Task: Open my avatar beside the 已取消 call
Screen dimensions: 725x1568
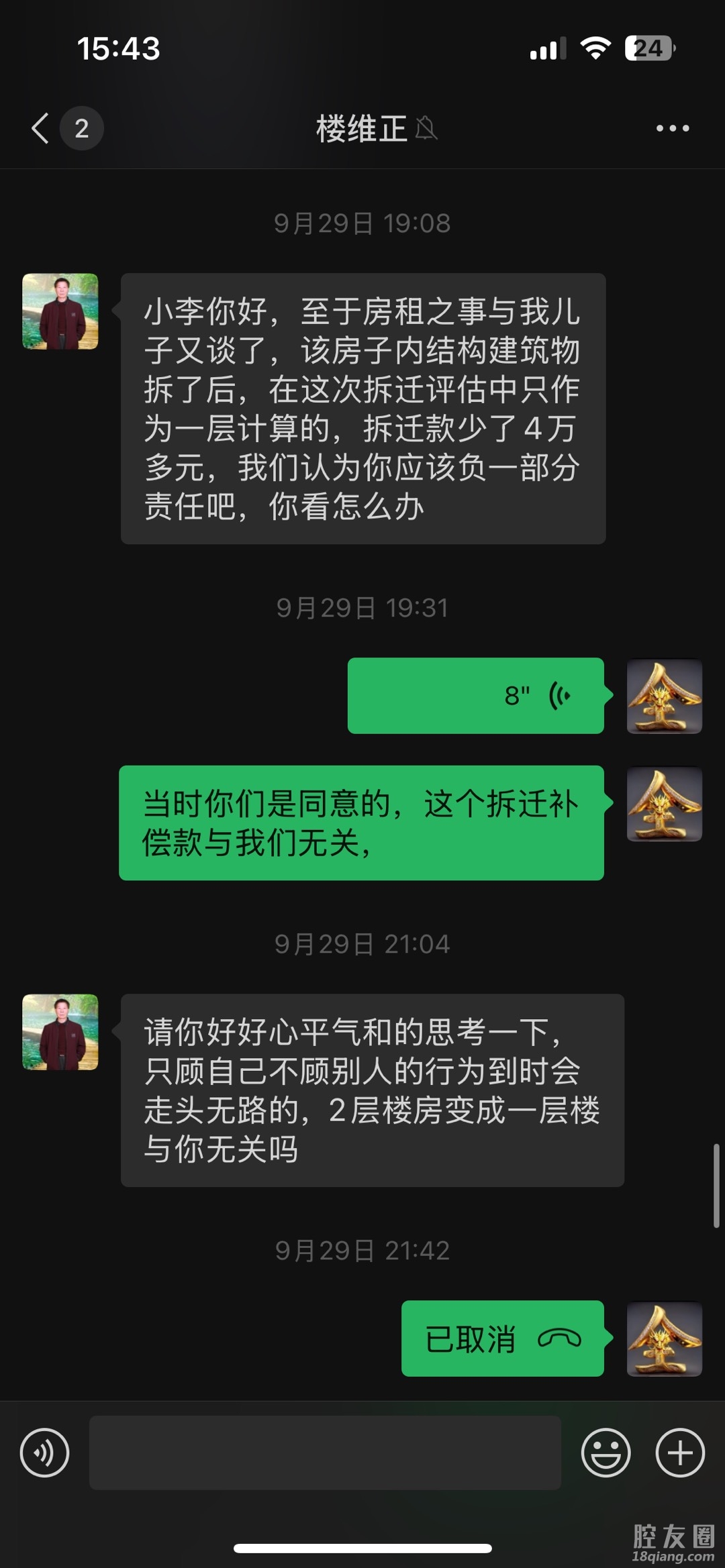Action: pos(664,1339)
